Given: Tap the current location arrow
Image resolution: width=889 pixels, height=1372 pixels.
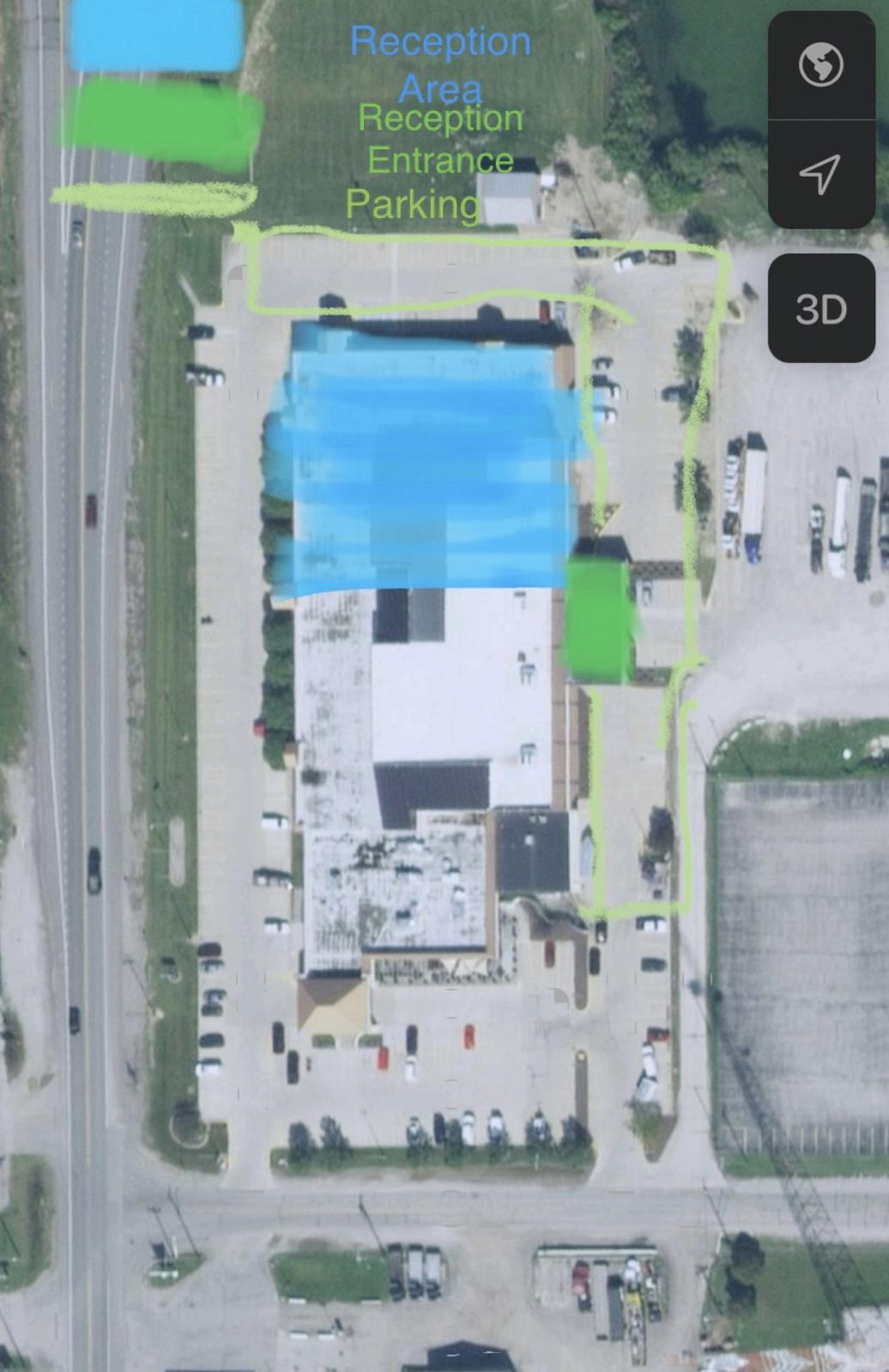Looking at the screenshot, I should point(820,174).
